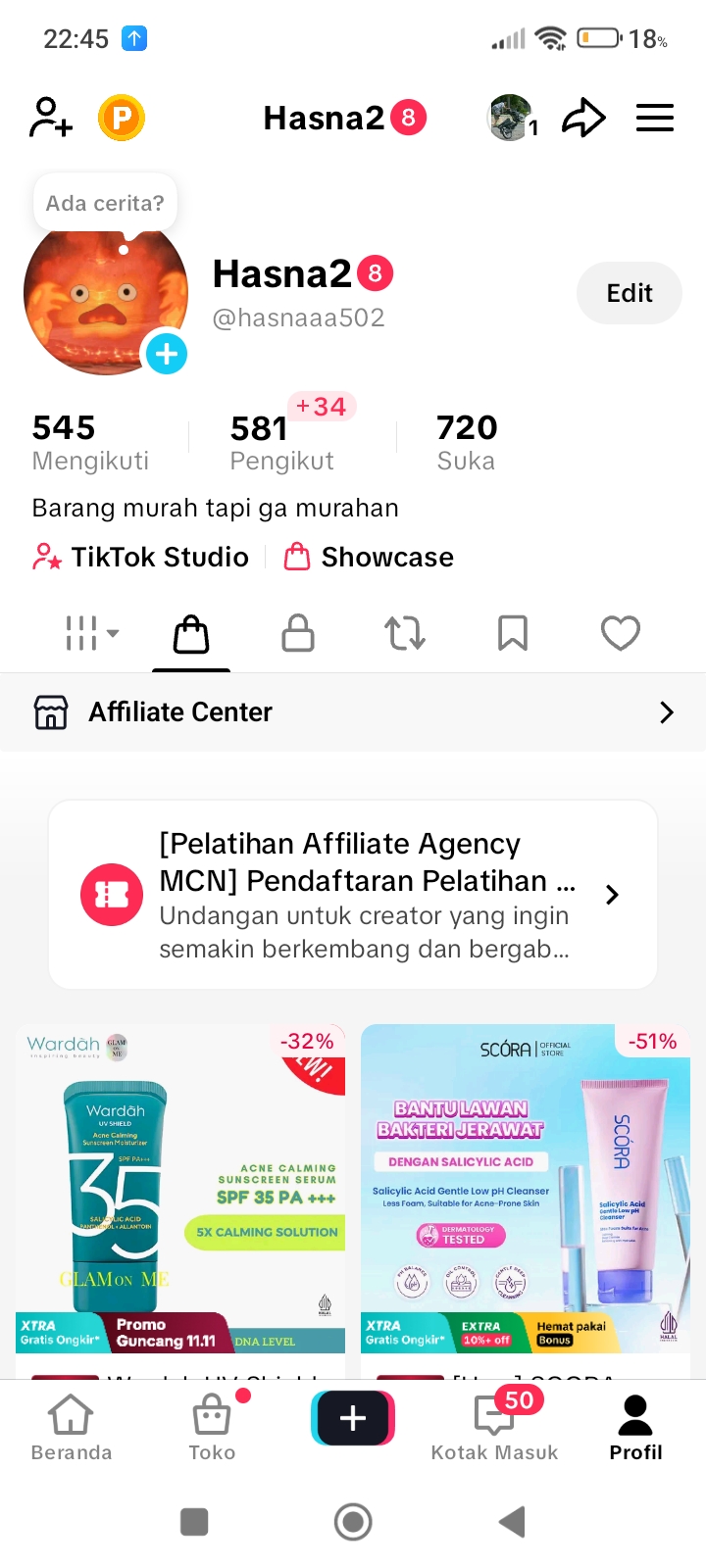This screenshot has width=706, height=1568.
Task: Open Affiliate Center
Action: click(353, 712)
